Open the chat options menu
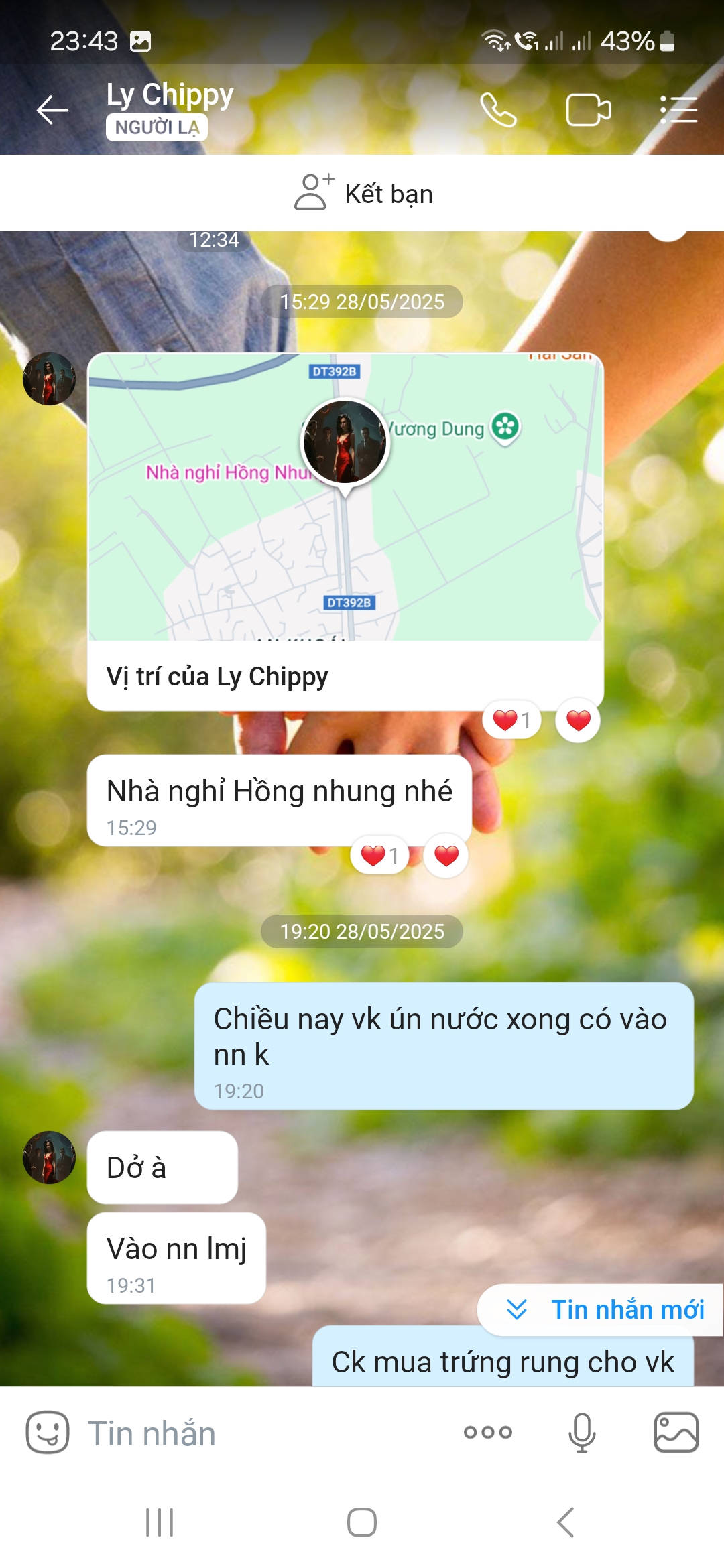 pos(678,111)
